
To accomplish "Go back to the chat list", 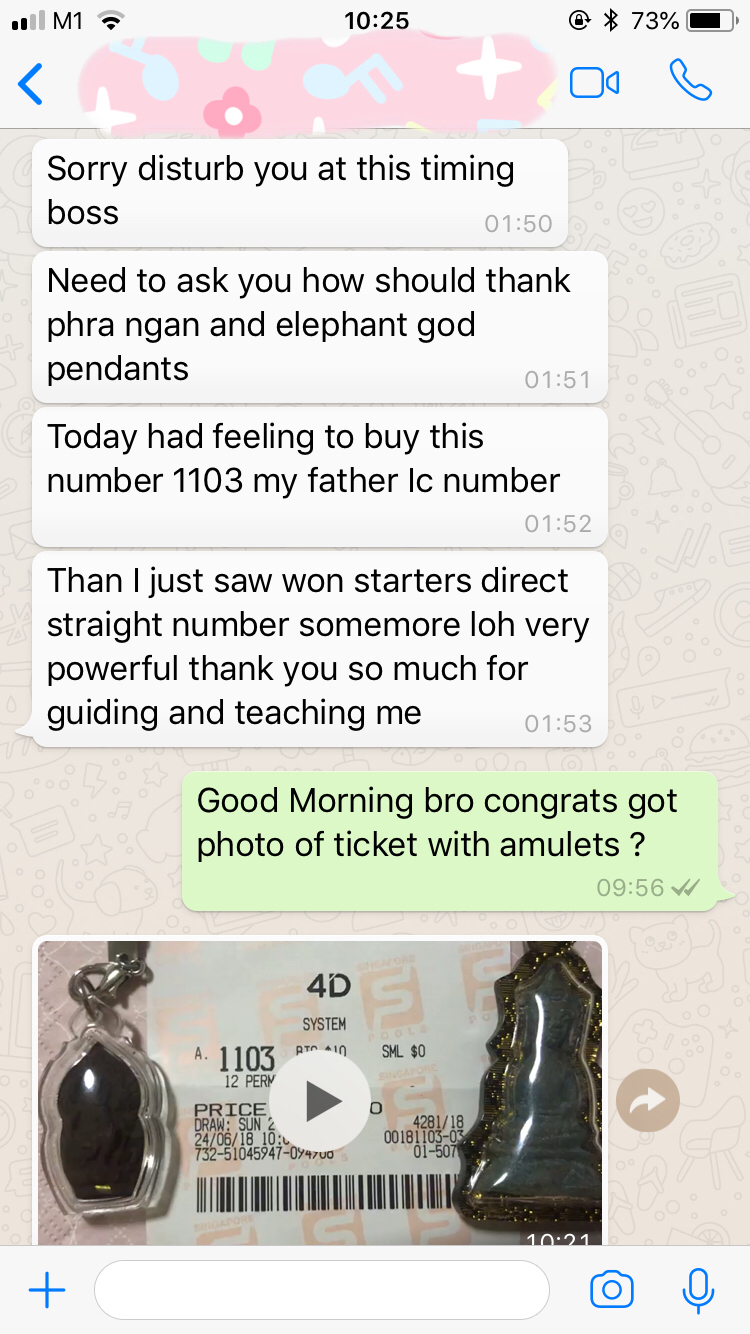I will (x=31, y=84).
